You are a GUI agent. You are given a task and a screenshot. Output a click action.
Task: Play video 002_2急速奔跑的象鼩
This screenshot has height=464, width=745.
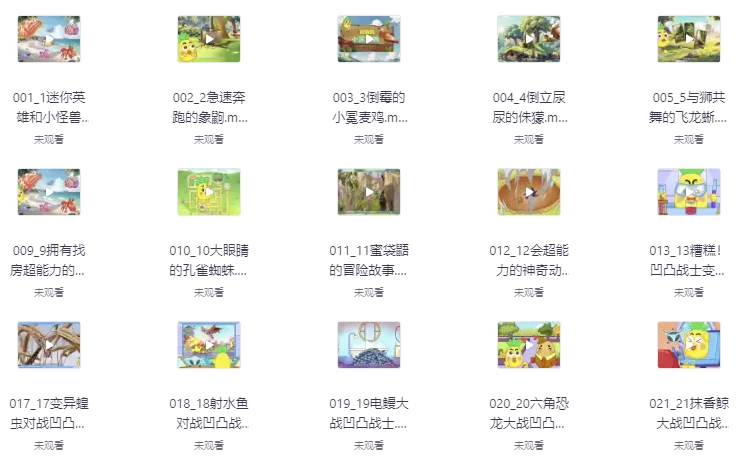[x=209, y=39]
